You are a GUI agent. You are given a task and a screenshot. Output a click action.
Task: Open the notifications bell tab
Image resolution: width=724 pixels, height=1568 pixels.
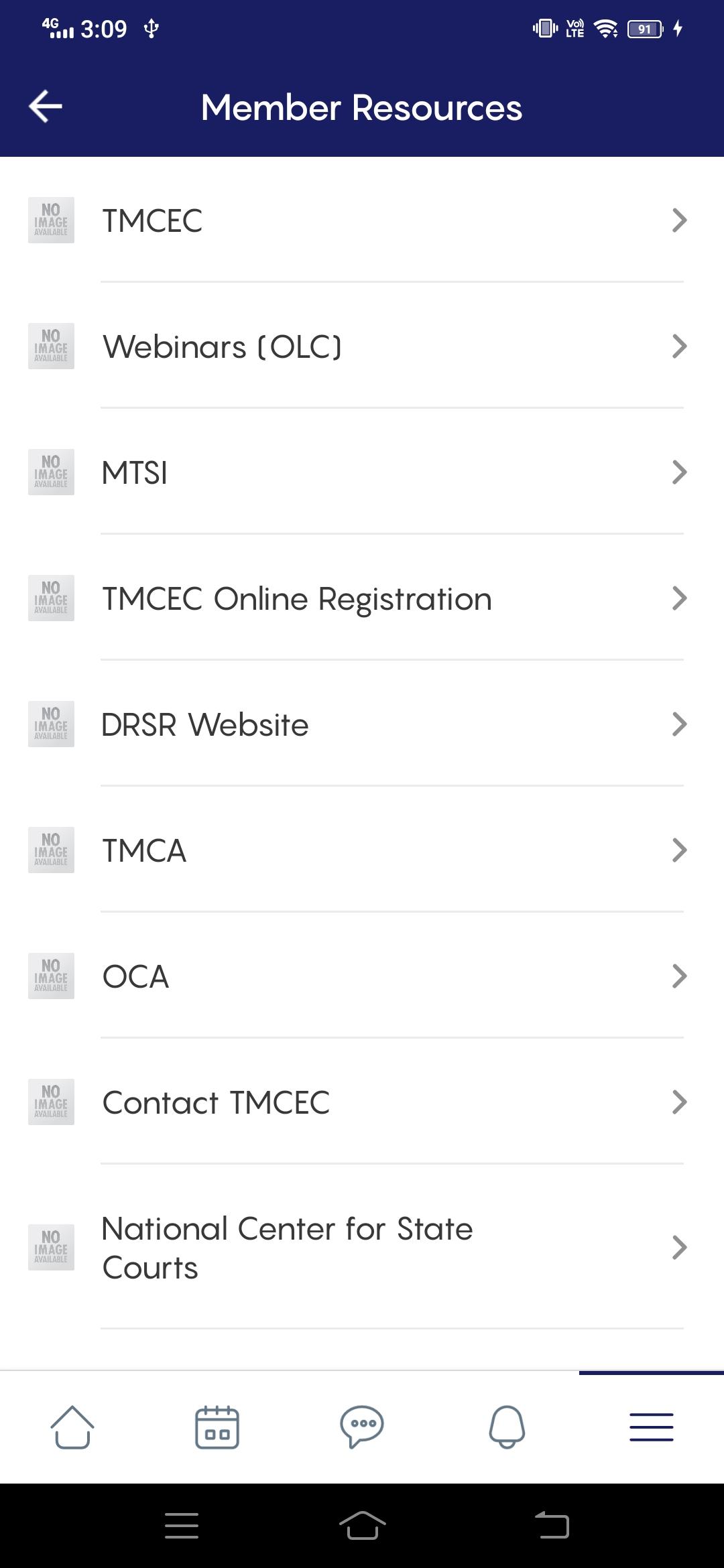pos(507,1427)
